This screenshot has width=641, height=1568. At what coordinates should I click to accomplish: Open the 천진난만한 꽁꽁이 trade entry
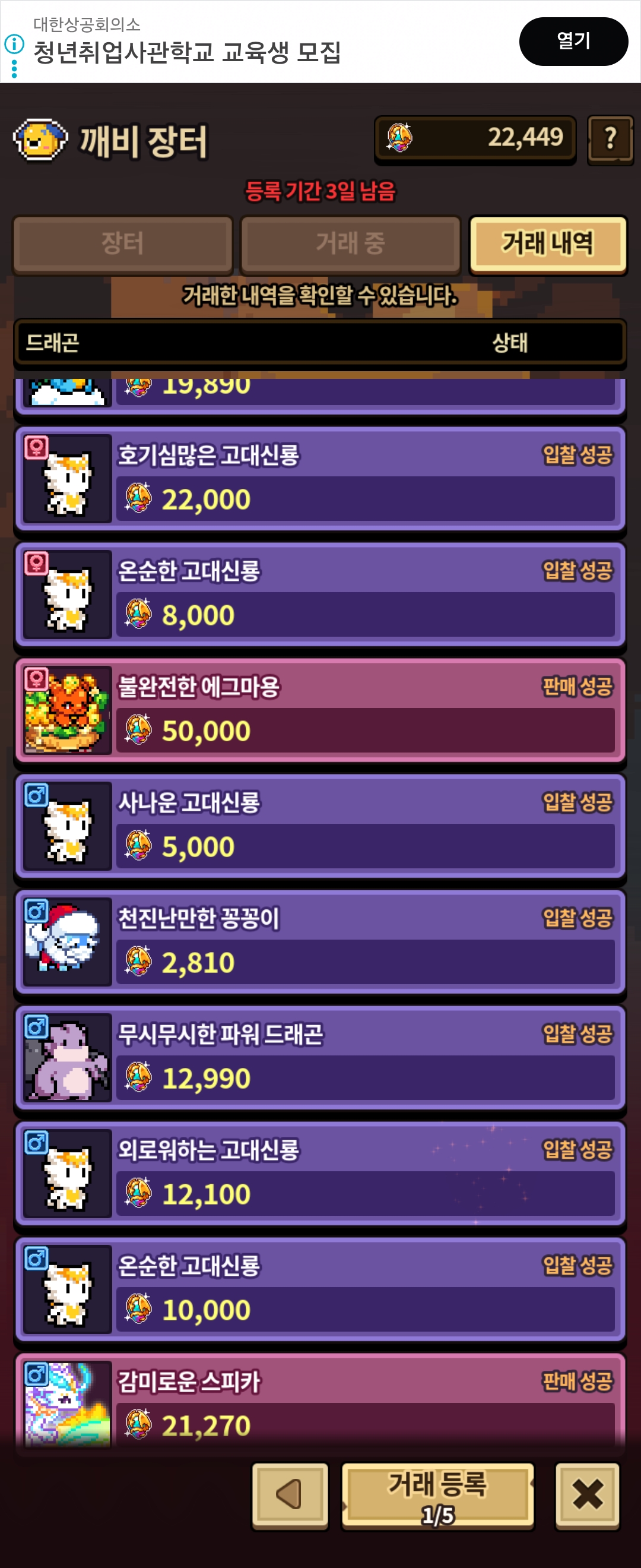[x=320, y=941]
